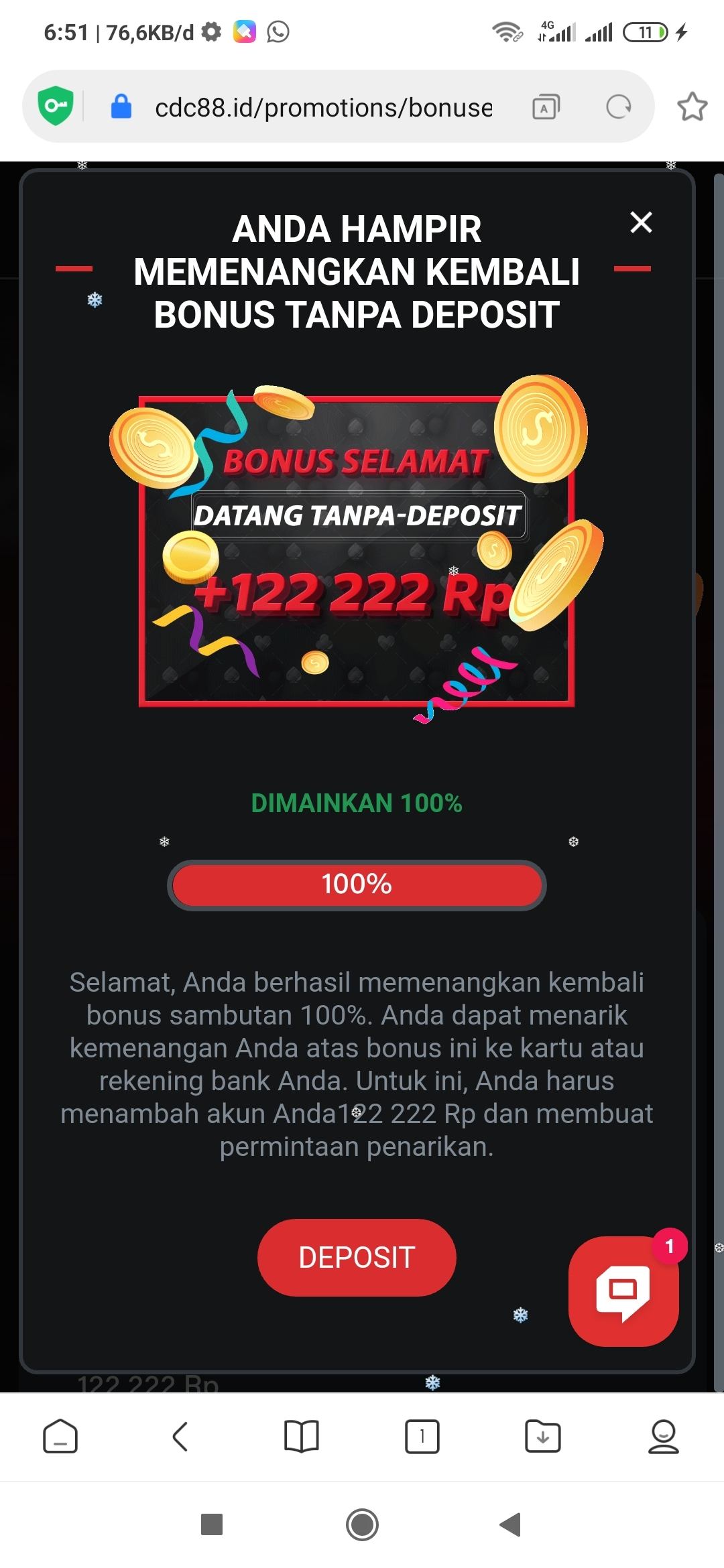Screen dimensions: 724x1568
Task: Open the browser profile menu
Action: tap(663, 1436)
